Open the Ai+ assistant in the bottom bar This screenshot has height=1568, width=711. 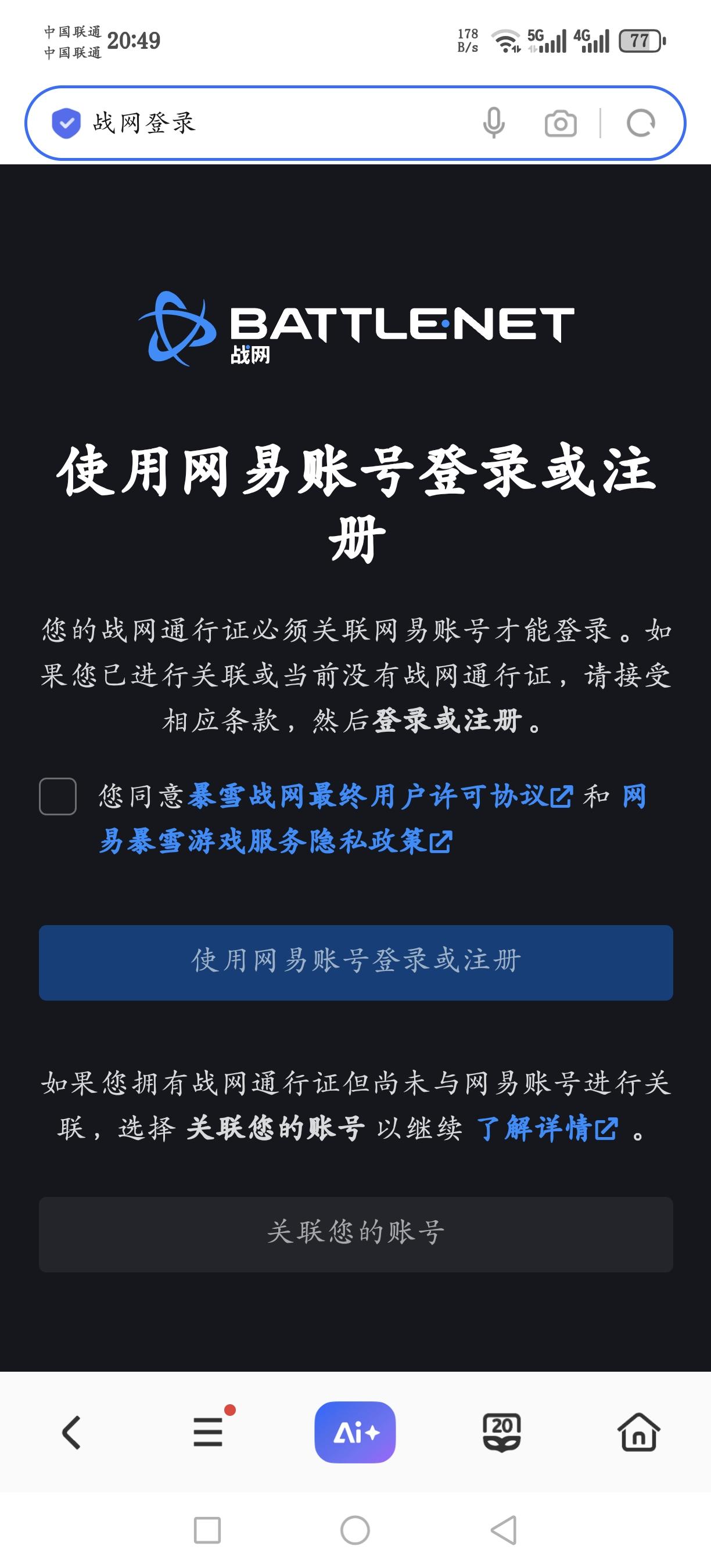(355, 1432)
